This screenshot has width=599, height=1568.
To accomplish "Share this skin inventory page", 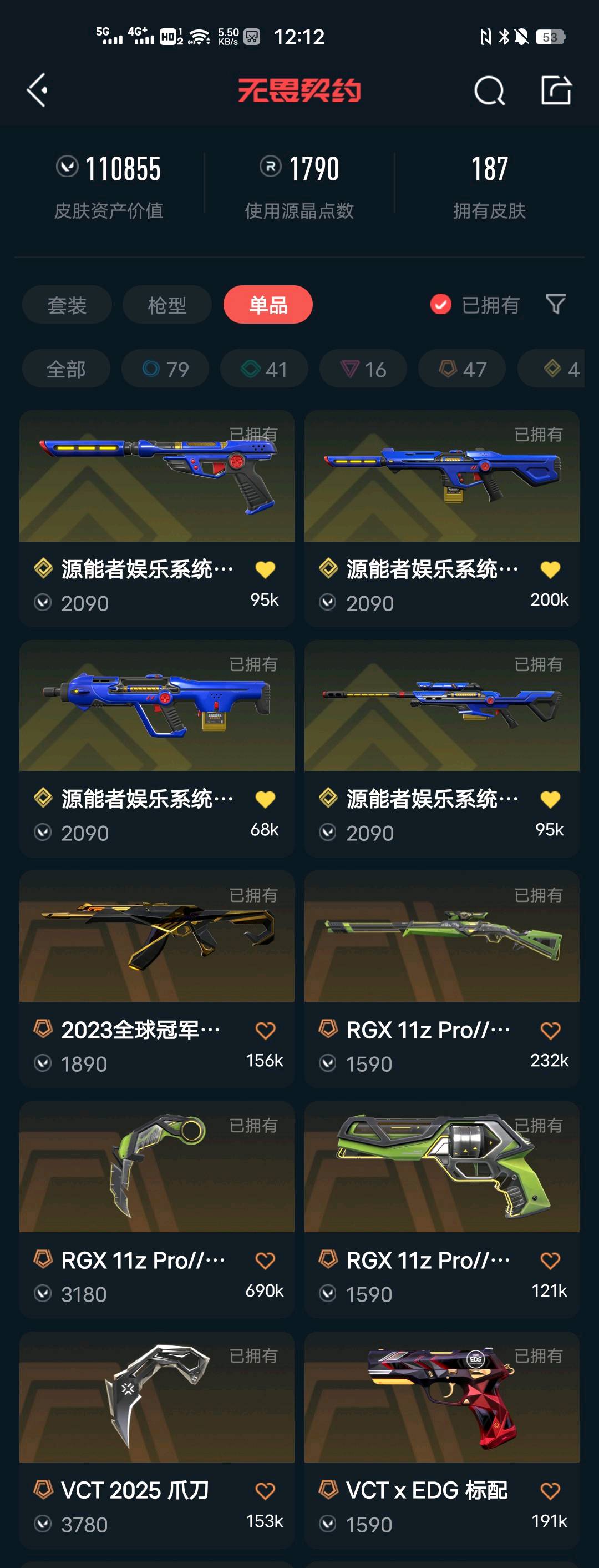I will (556, 90).
